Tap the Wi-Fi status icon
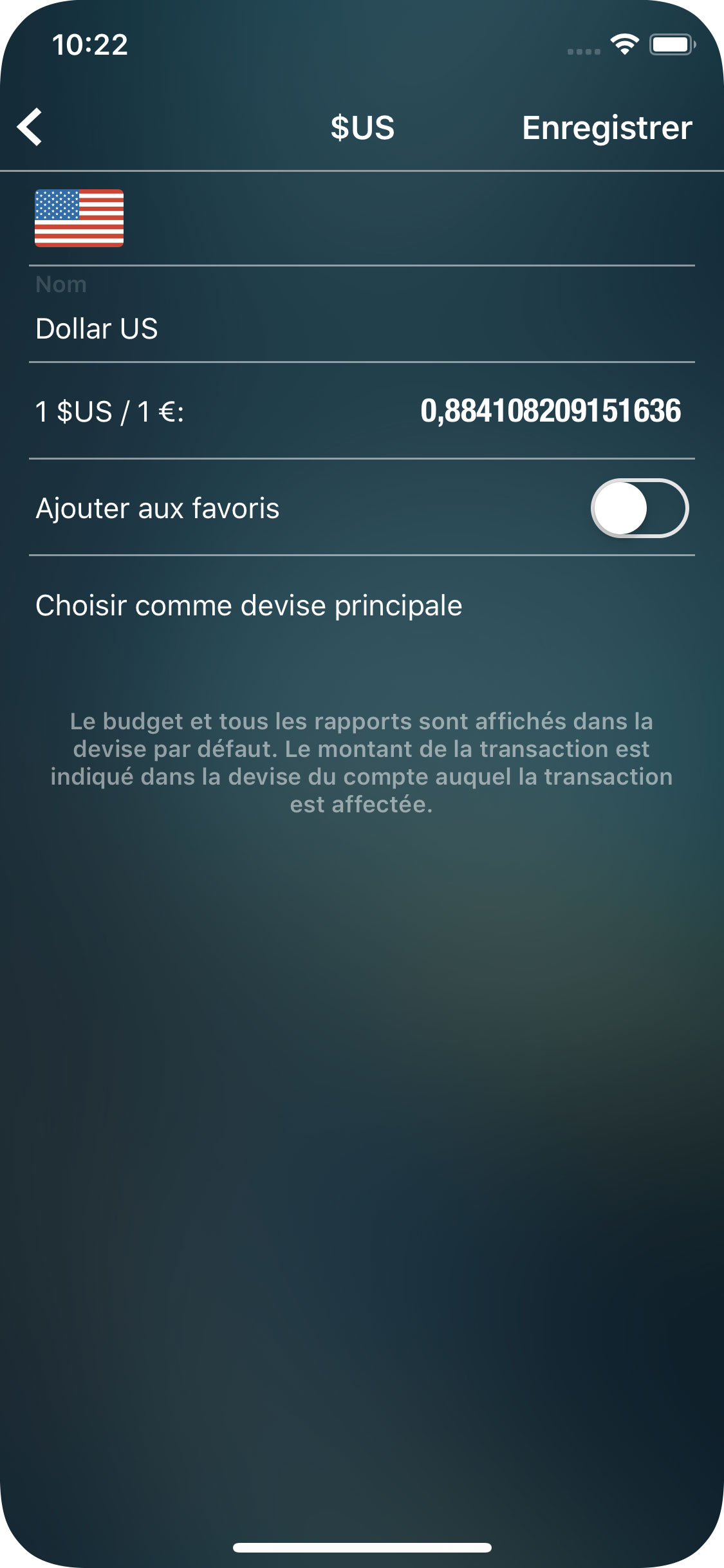The height and width of the screenshot is (1568, 724). [623, 42]
